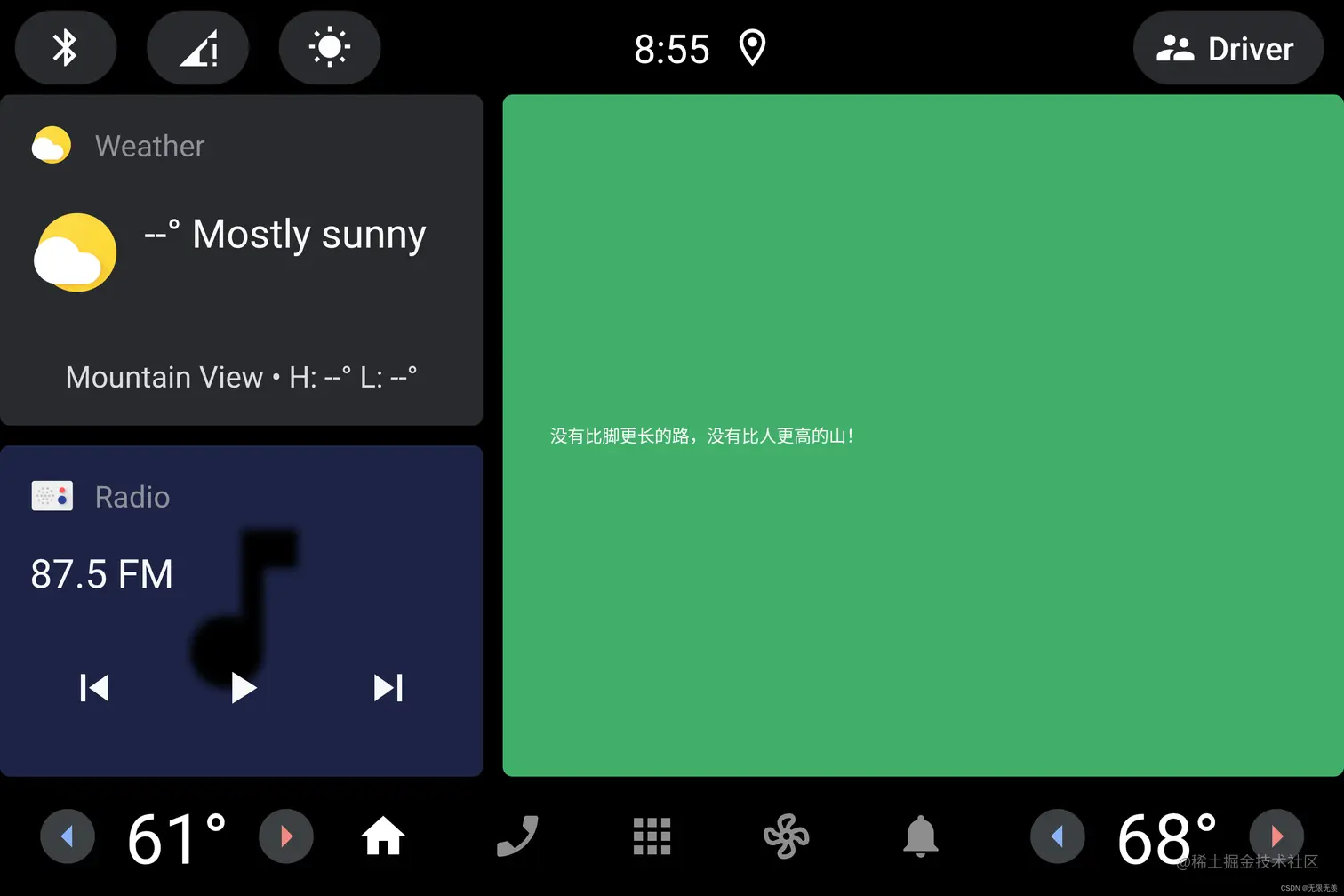Open the network signal settings

pyautogui.click(x=197, y=48)
